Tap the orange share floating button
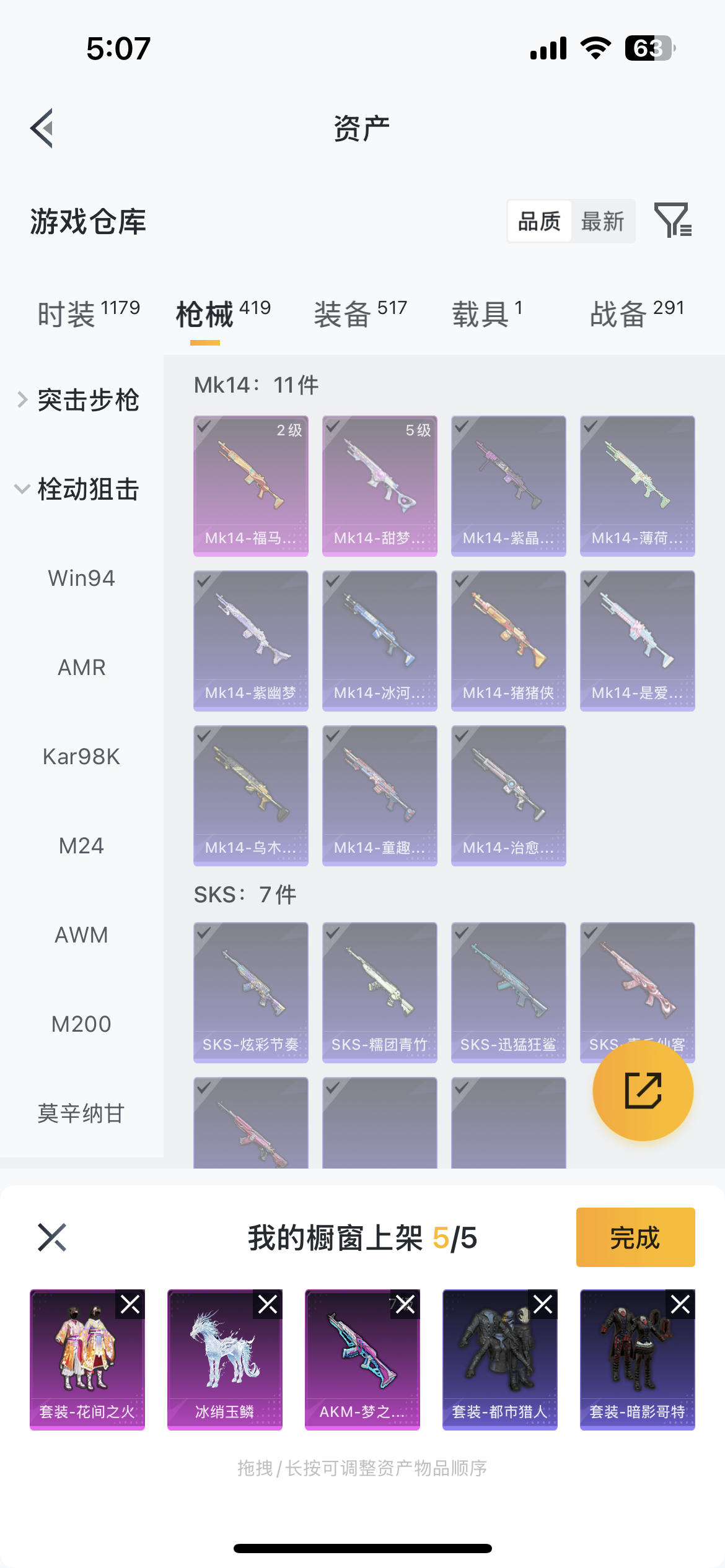This screenshot has height=1568, width=725. 643,1091
